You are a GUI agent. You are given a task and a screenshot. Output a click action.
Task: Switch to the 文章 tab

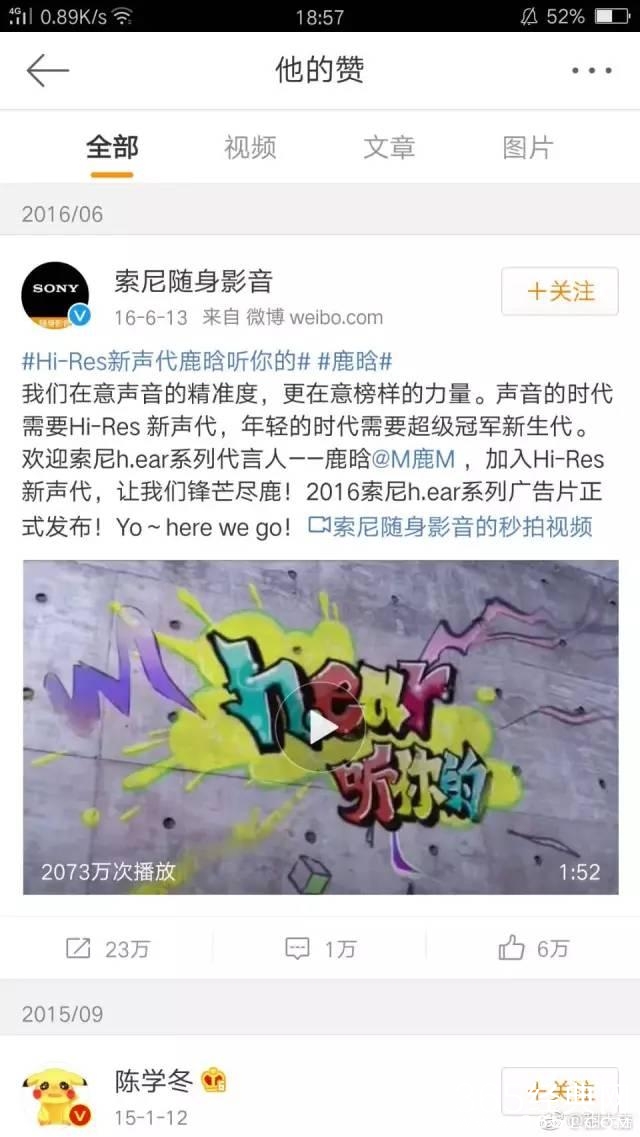[x=389, y=148]
